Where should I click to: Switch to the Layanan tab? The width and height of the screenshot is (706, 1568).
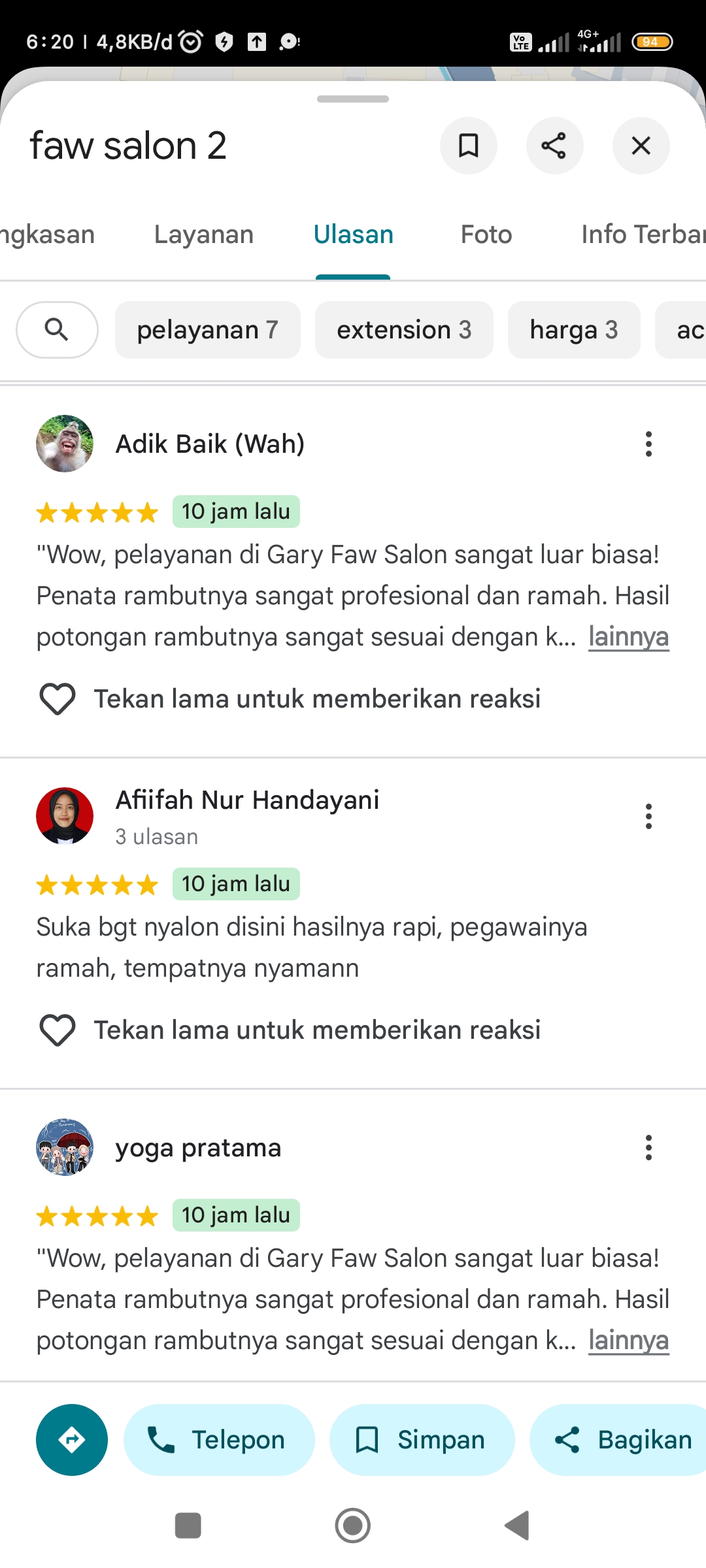click(x=204, y=235)
